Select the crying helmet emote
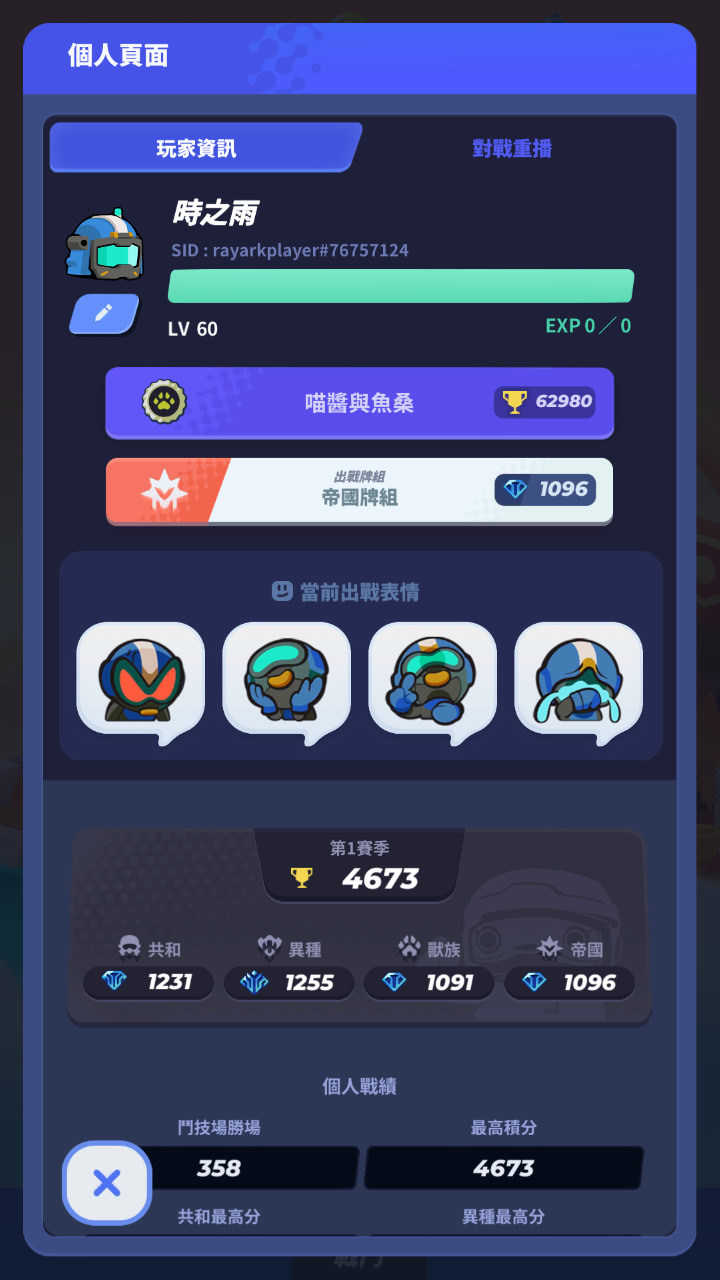720x1280 pixels. 578,680
